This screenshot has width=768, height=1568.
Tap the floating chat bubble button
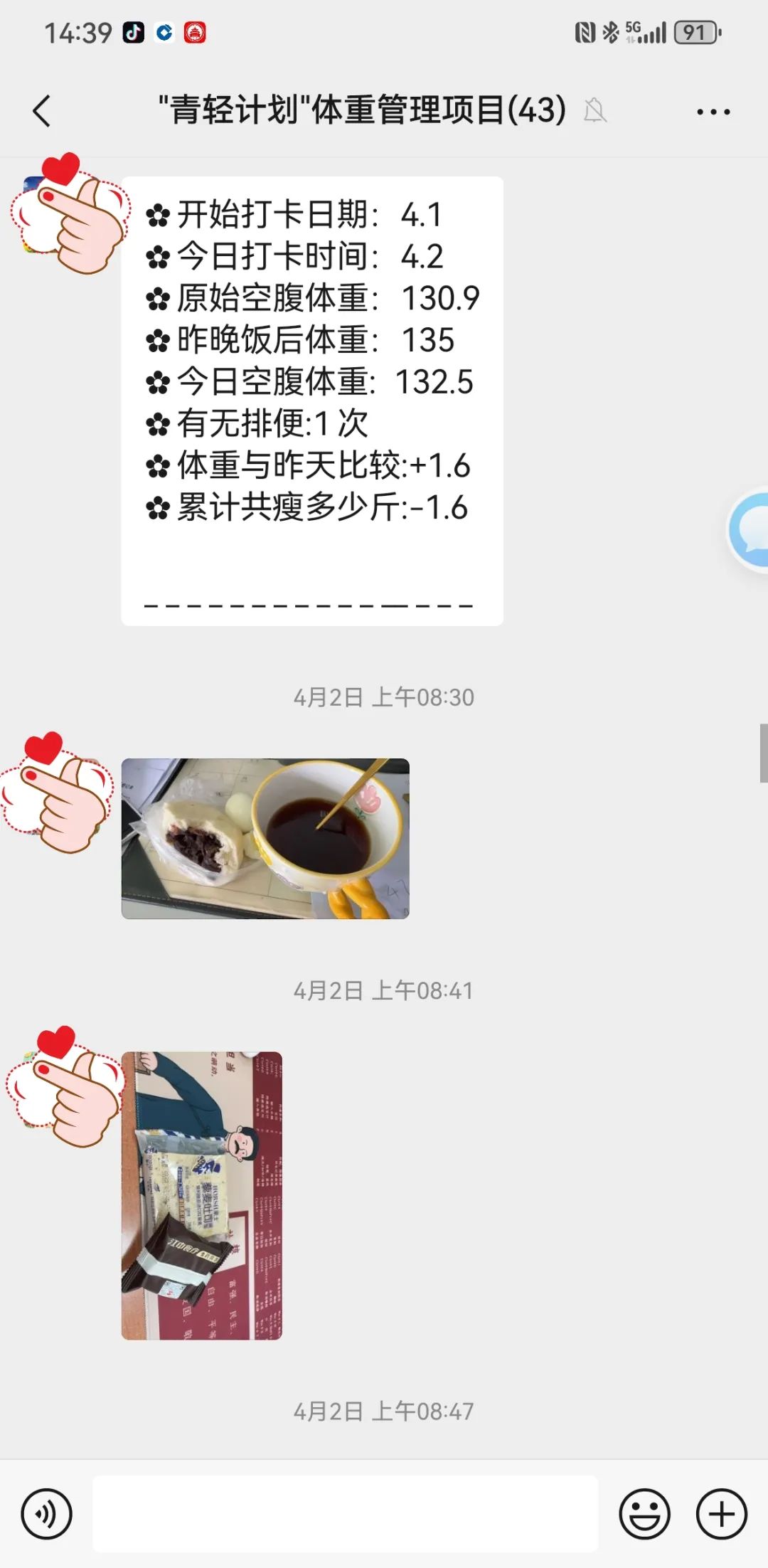[751, 530]
